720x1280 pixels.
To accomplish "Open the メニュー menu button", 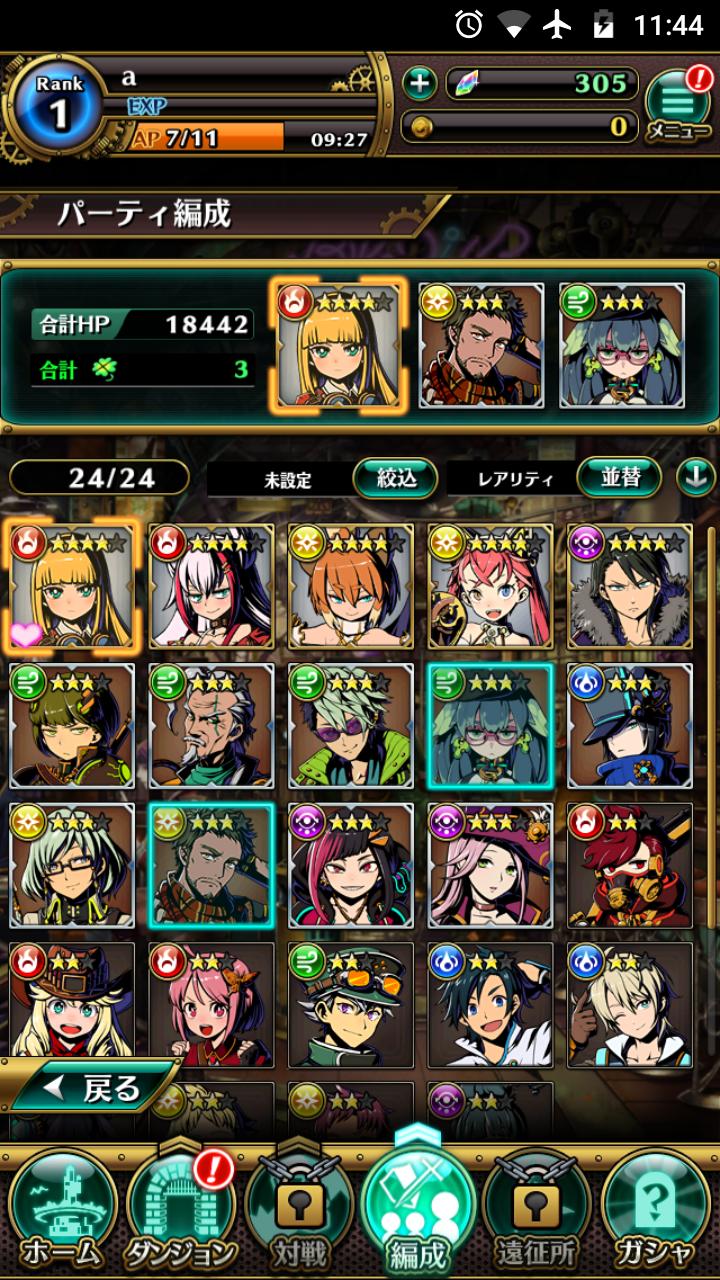I will click(678, 107).
